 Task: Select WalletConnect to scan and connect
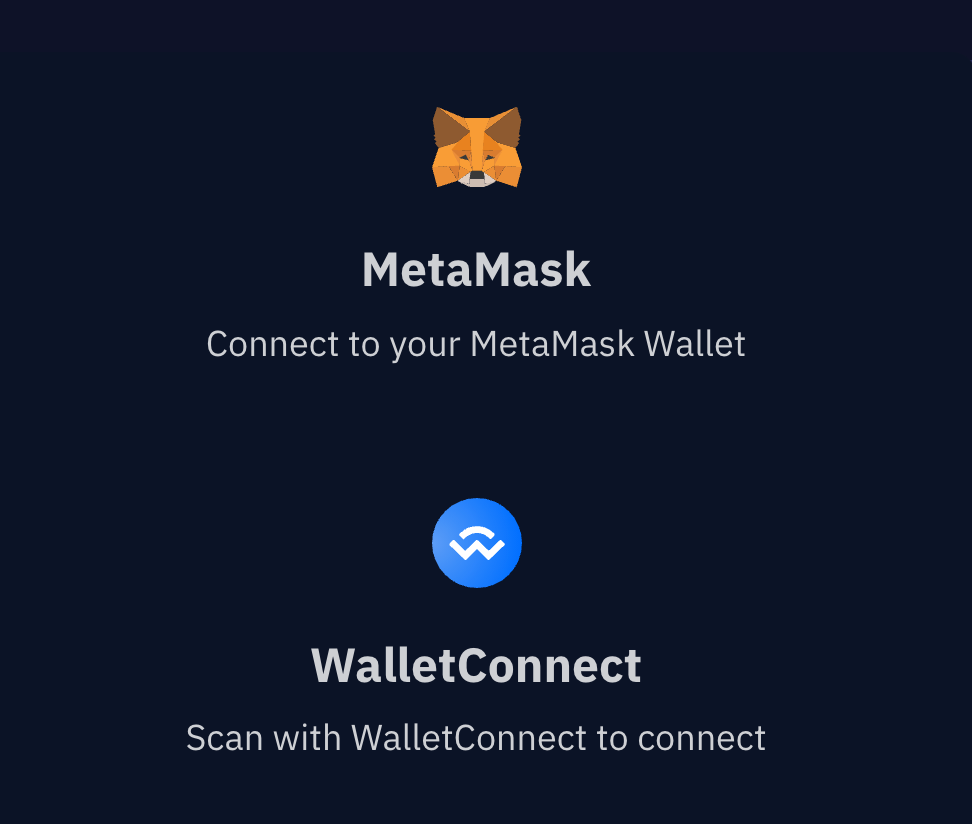click(476, 664)
